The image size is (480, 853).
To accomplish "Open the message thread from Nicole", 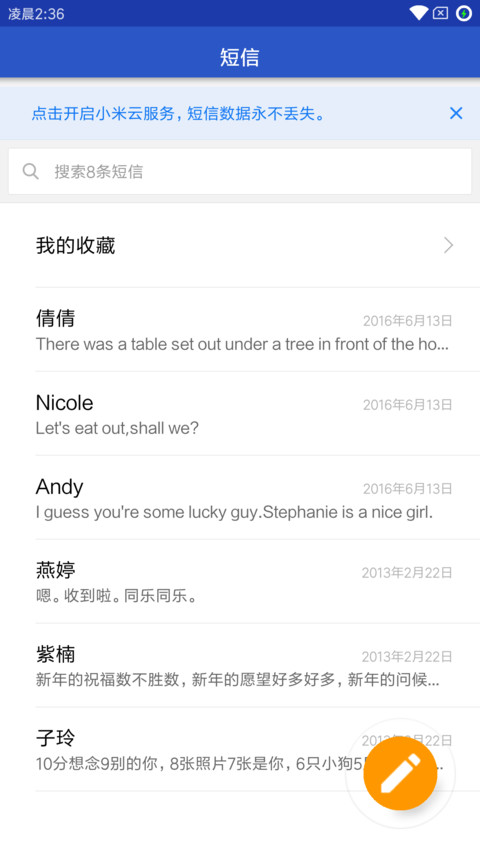I will [x=240, y=413].
